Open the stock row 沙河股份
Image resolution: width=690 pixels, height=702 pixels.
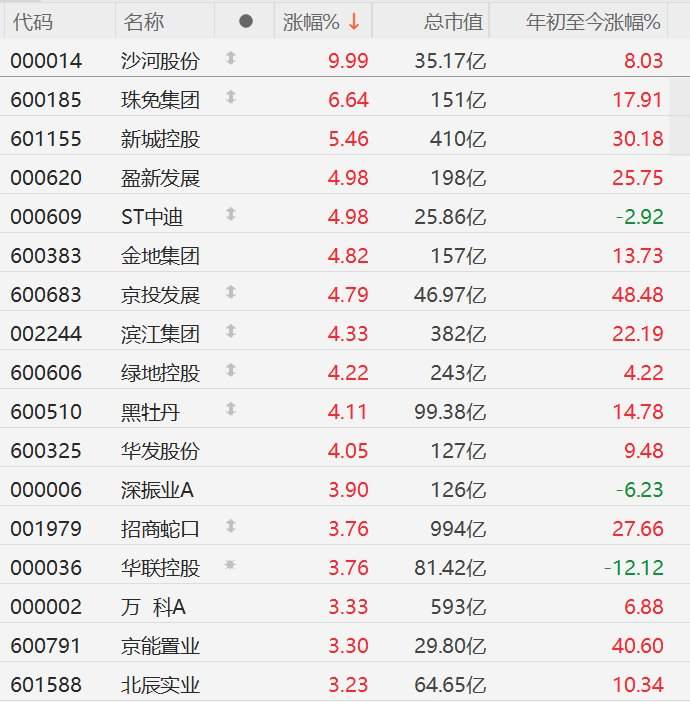[160, 61]
